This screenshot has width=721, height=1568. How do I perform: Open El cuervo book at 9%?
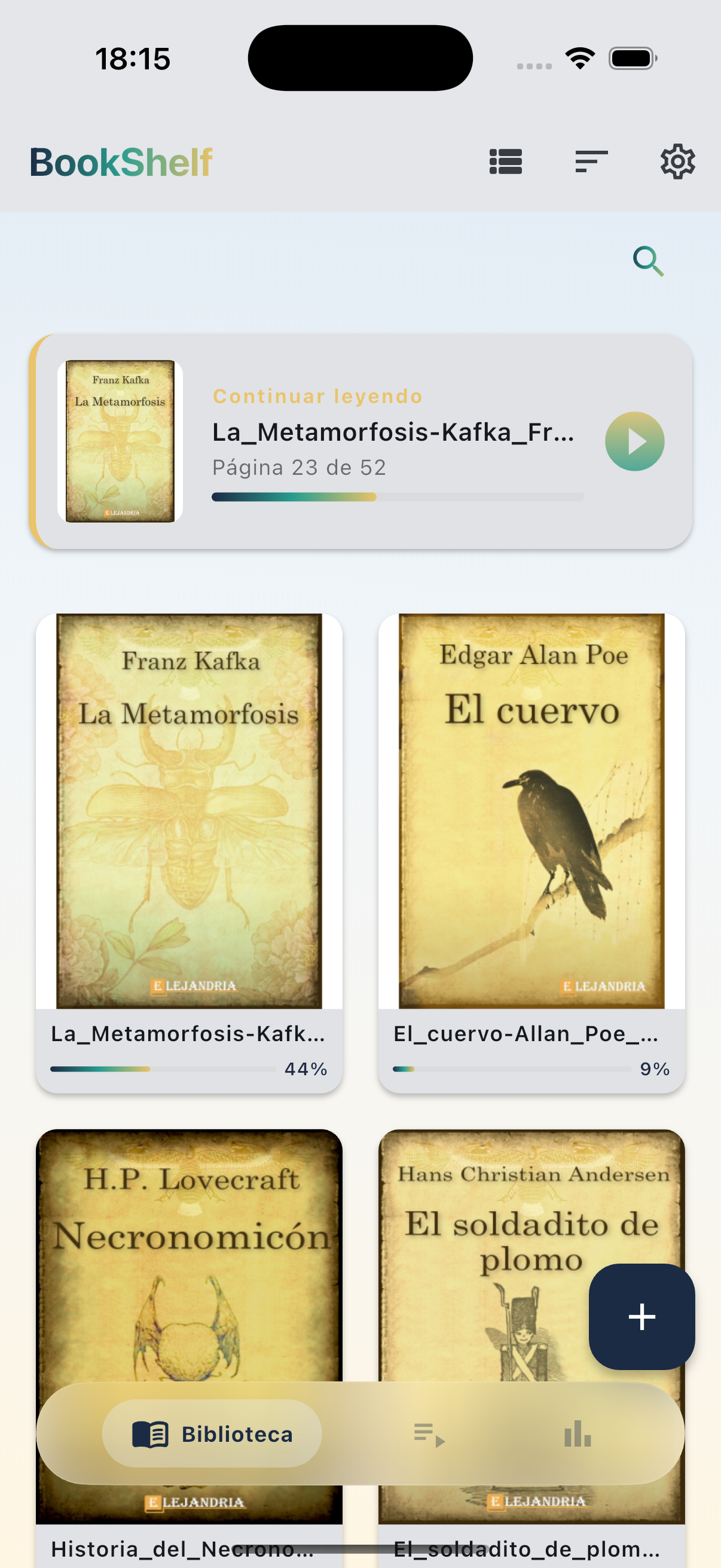click(x=531, y=852)
